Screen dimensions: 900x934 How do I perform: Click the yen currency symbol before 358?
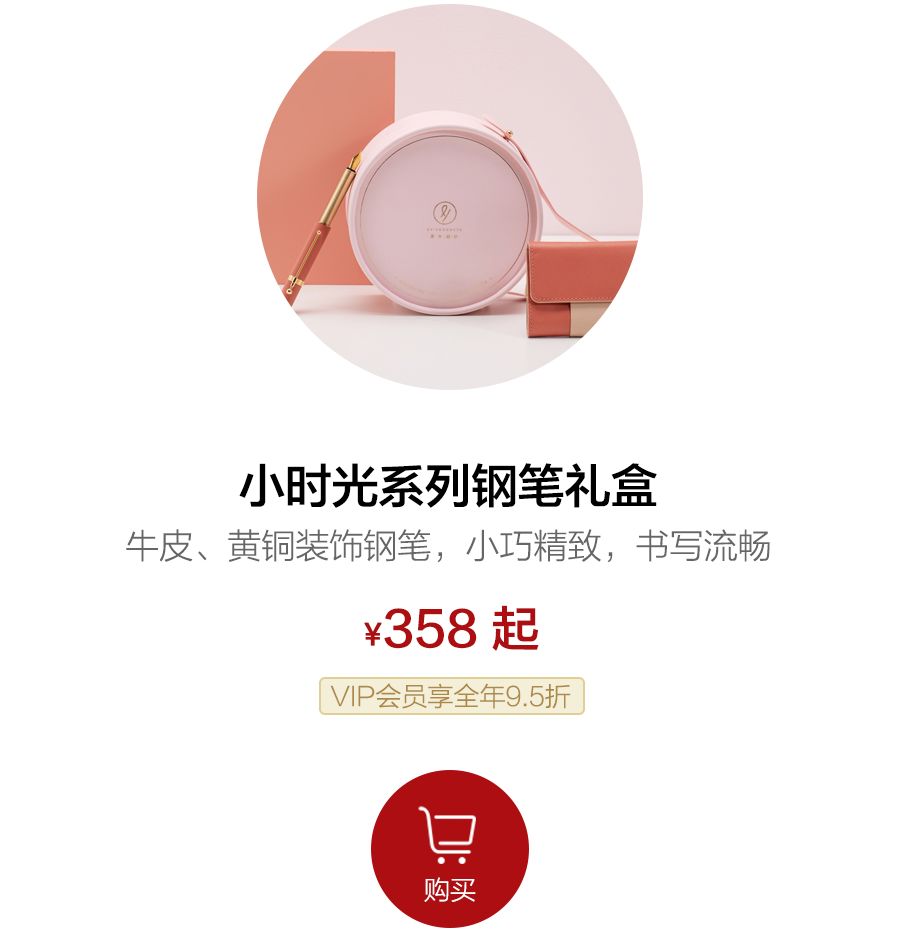pyautogui.click(x=374, y=631)
